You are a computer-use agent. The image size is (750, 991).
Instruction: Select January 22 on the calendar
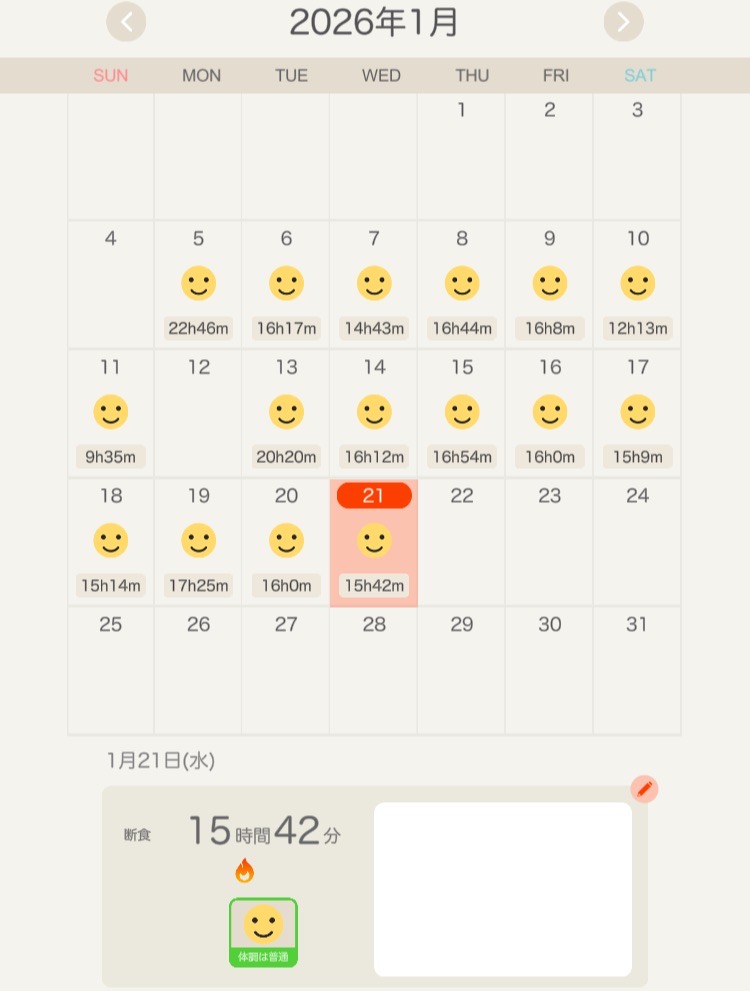pos(461,542)
